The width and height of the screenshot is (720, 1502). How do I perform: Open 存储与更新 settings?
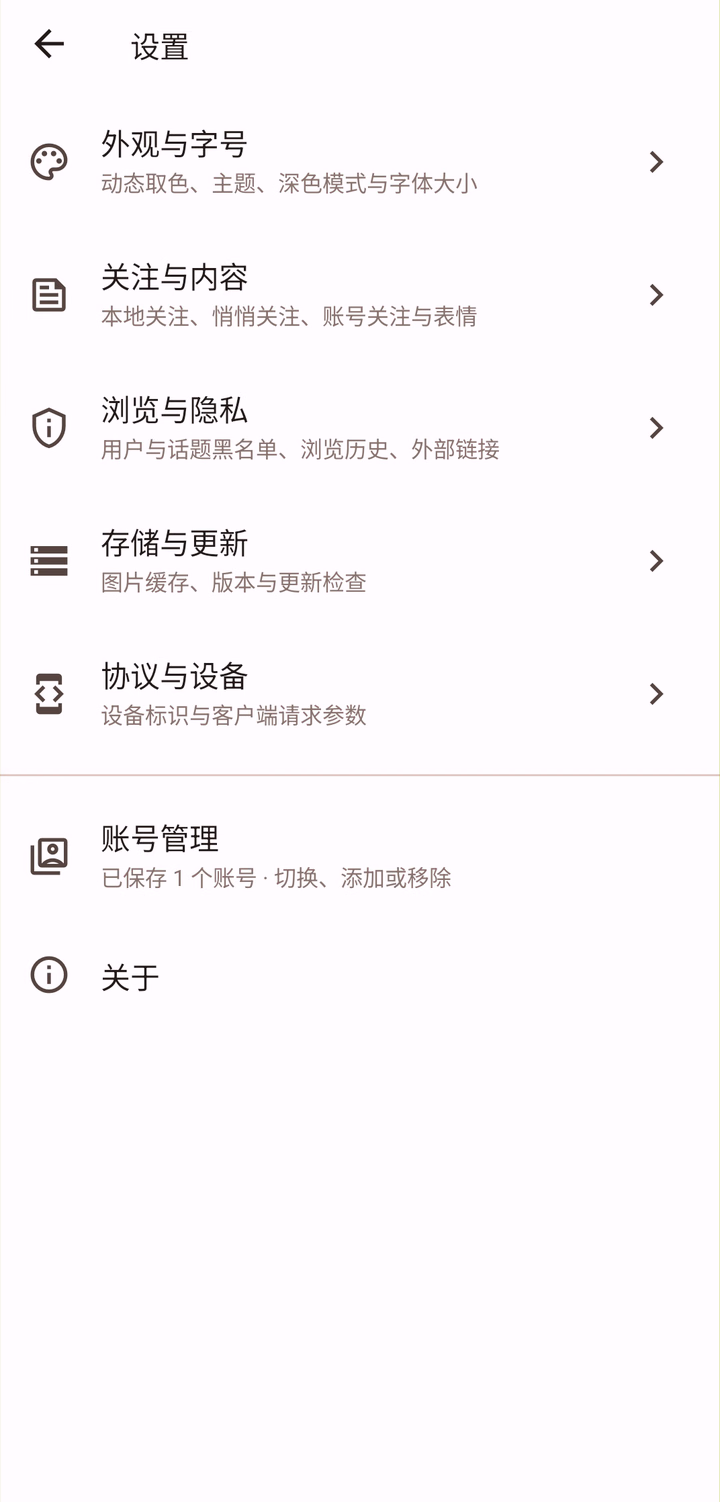click(x=360, y=561)
